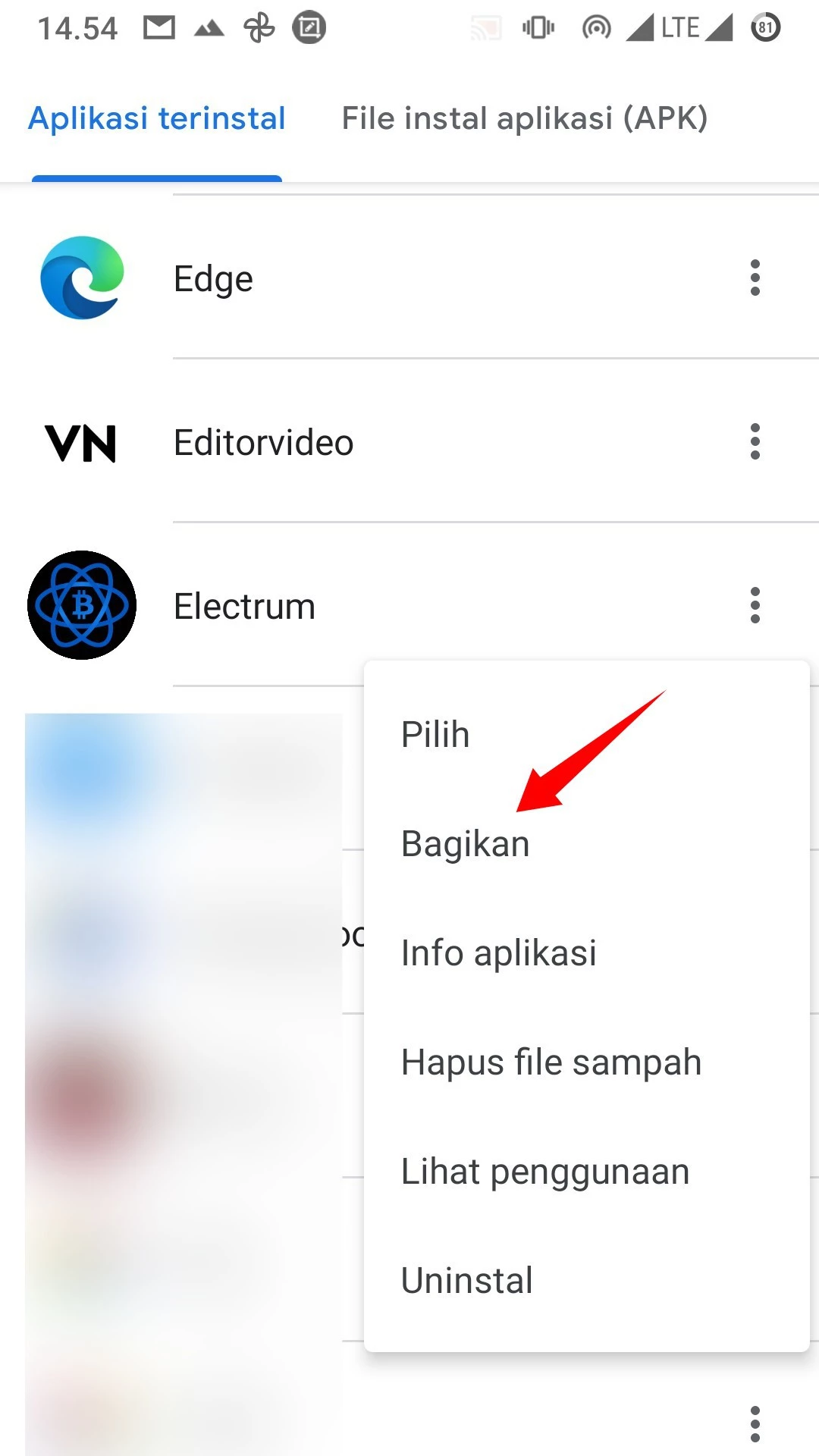Screen dimensions: 819x1456
Task: Tap the hotspot icon in the status bar
Action: [x=598, y=28]
